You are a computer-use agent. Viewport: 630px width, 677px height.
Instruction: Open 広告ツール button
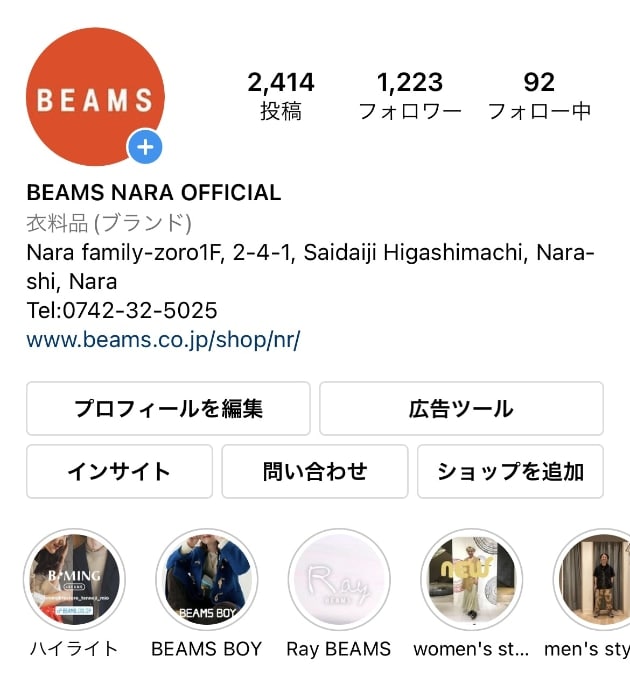tap(461, 408)
